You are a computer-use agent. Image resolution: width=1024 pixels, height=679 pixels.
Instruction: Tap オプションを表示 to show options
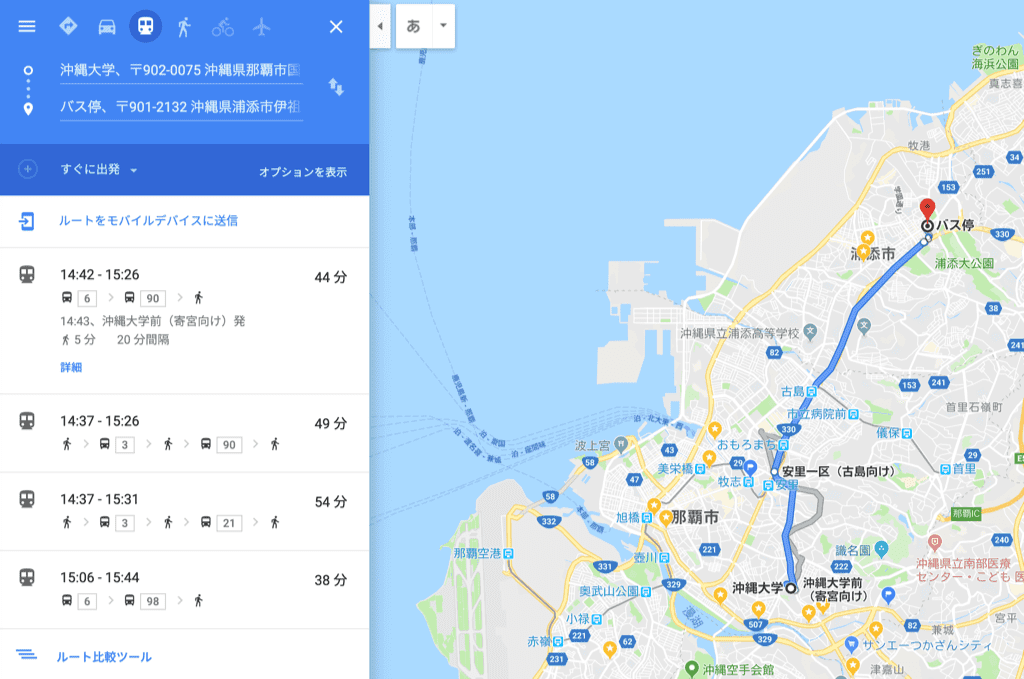(x=302, y=172)
